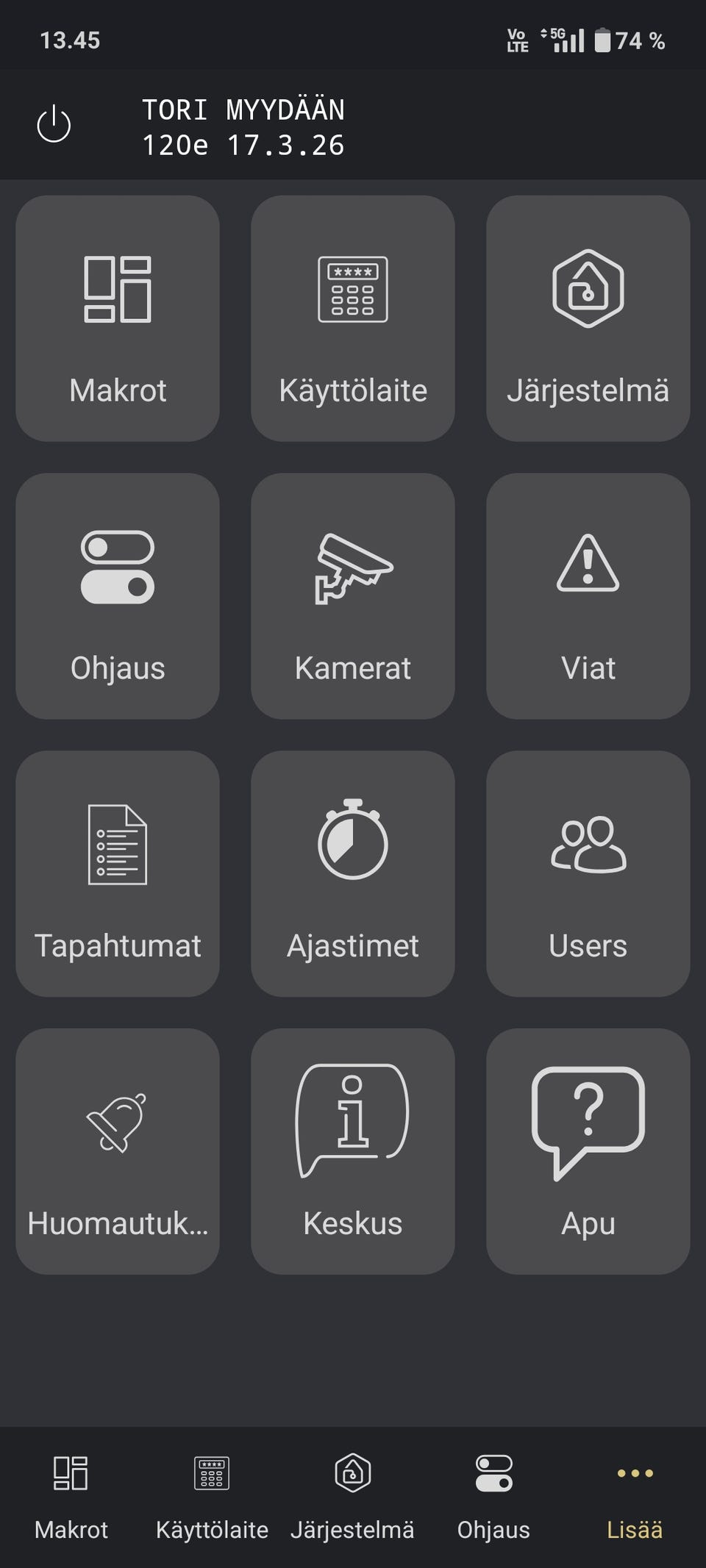Check the Viat faults tile

click(x=588, y=595)
